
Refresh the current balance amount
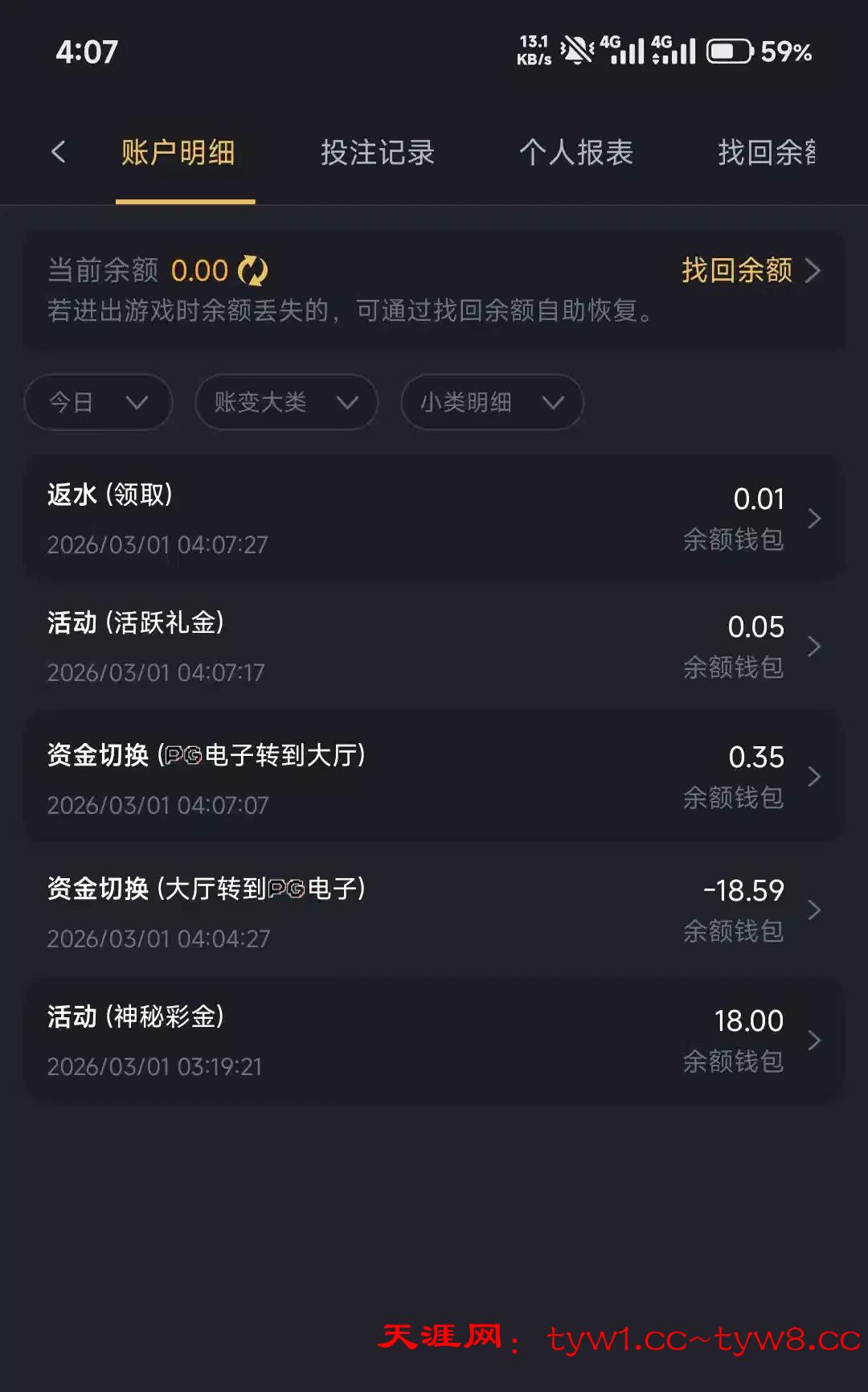253,271
